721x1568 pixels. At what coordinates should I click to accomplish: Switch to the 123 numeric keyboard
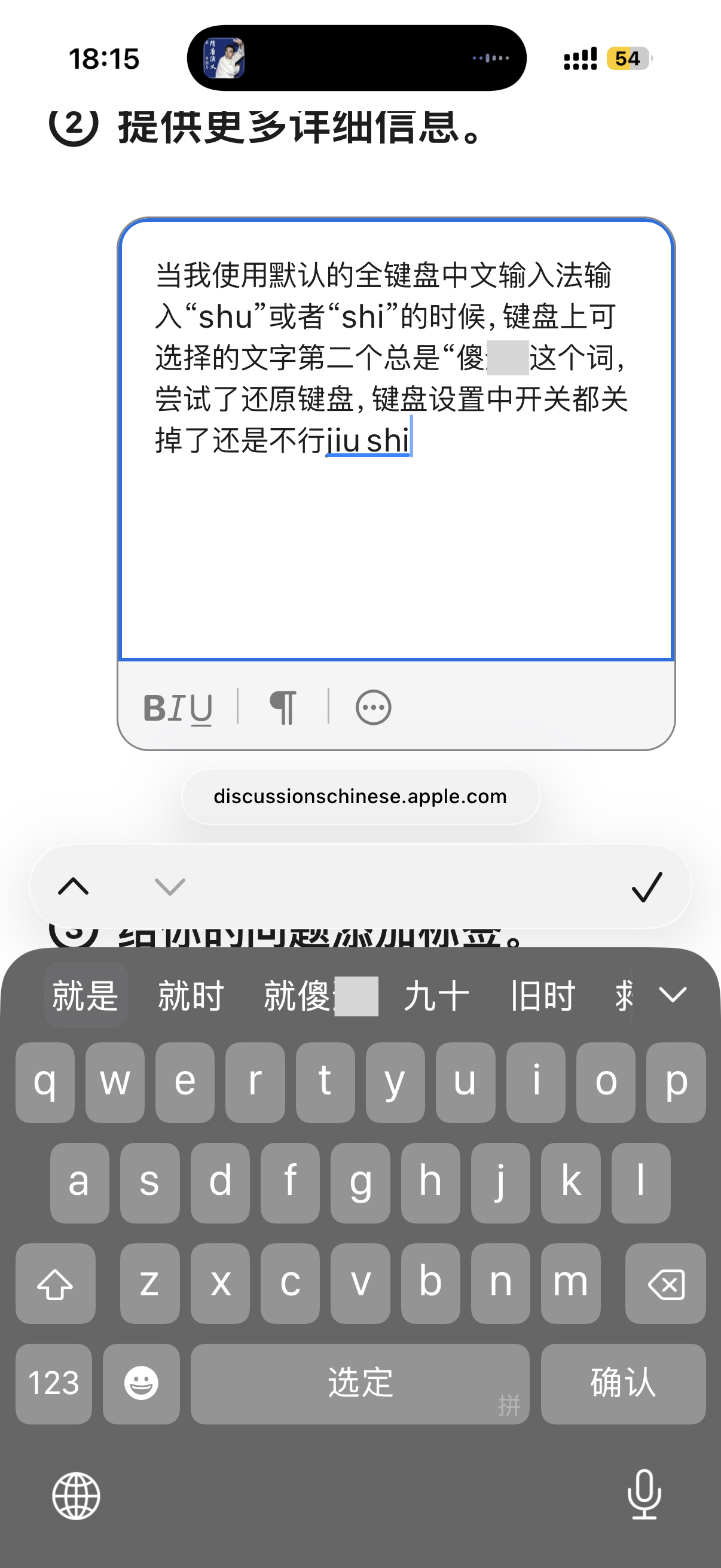[x=54, y=1383]
